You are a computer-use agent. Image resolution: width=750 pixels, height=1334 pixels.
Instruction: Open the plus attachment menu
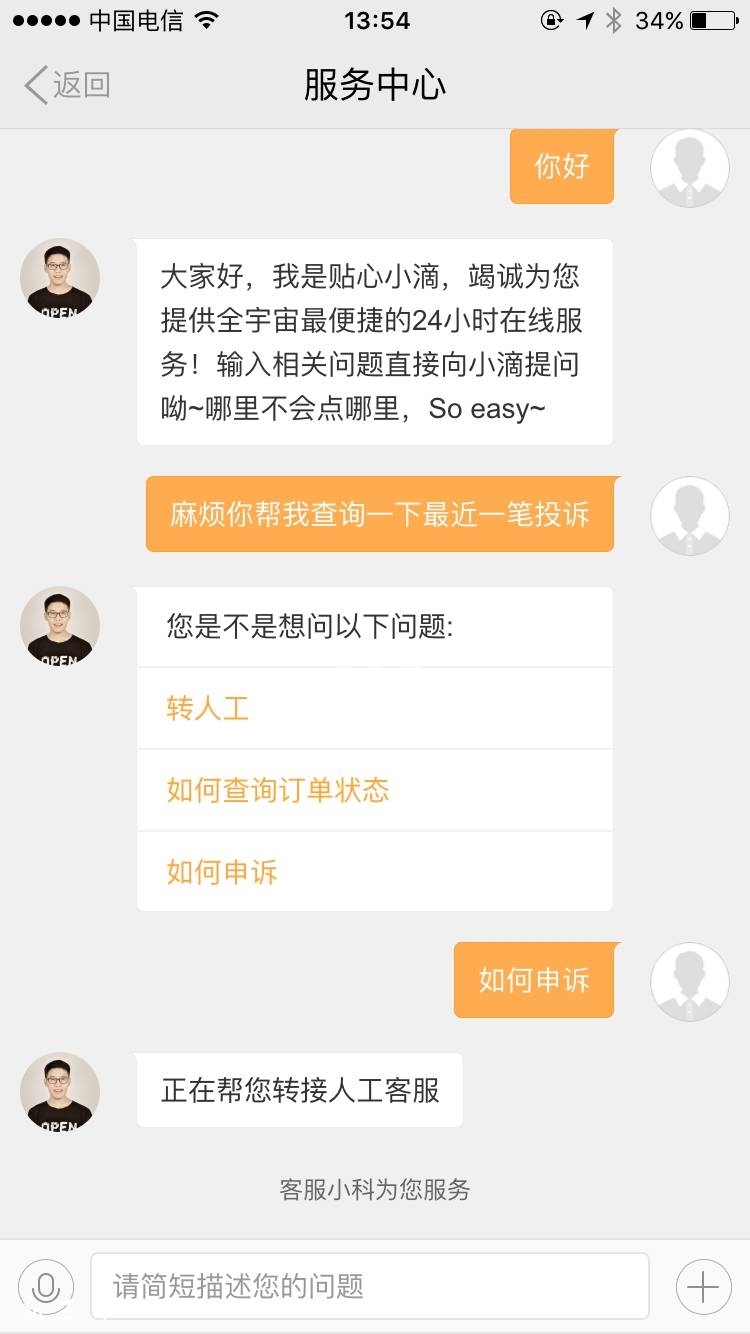point(703,1286)
